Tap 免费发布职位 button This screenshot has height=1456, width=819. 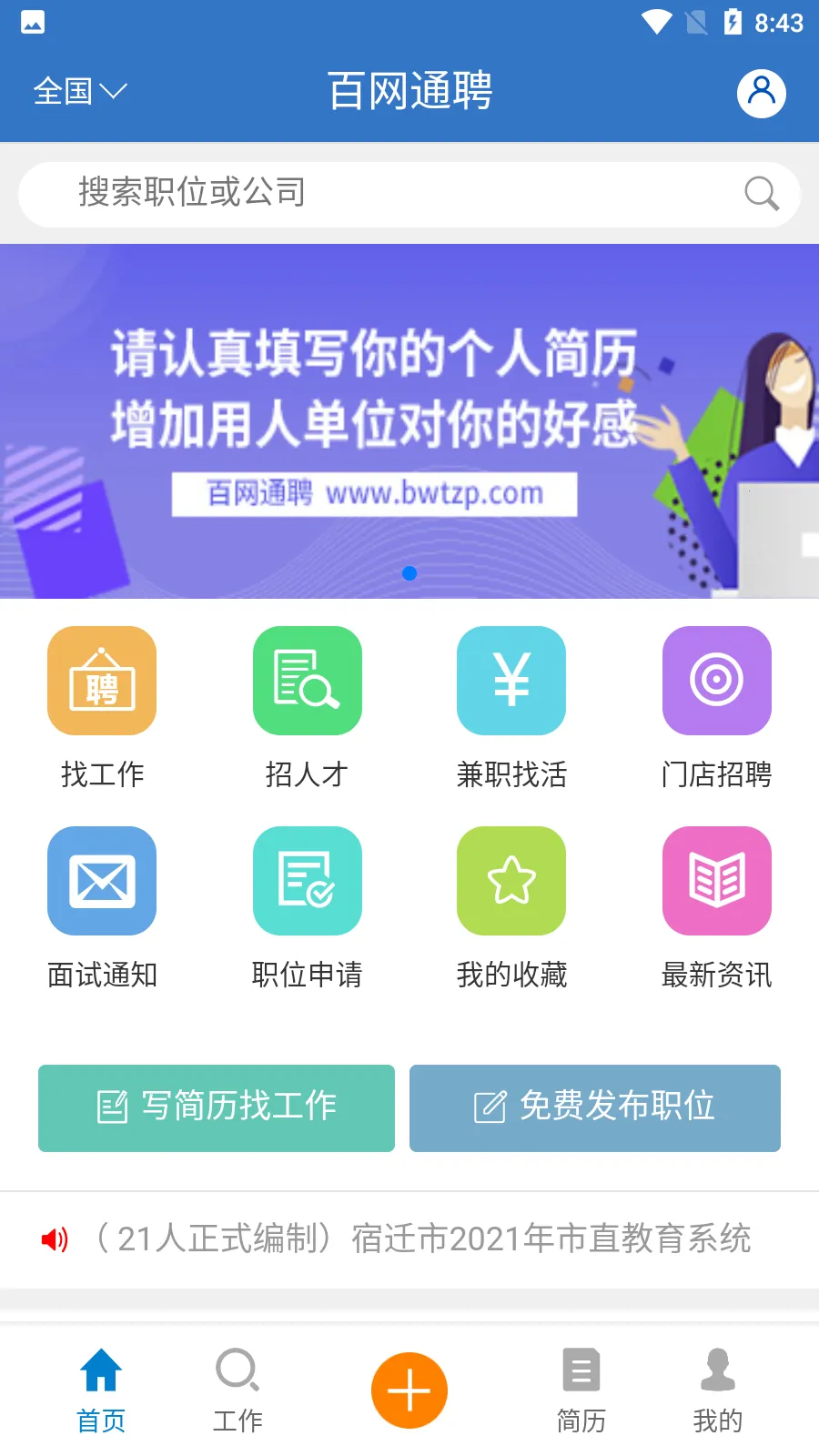595,1107
